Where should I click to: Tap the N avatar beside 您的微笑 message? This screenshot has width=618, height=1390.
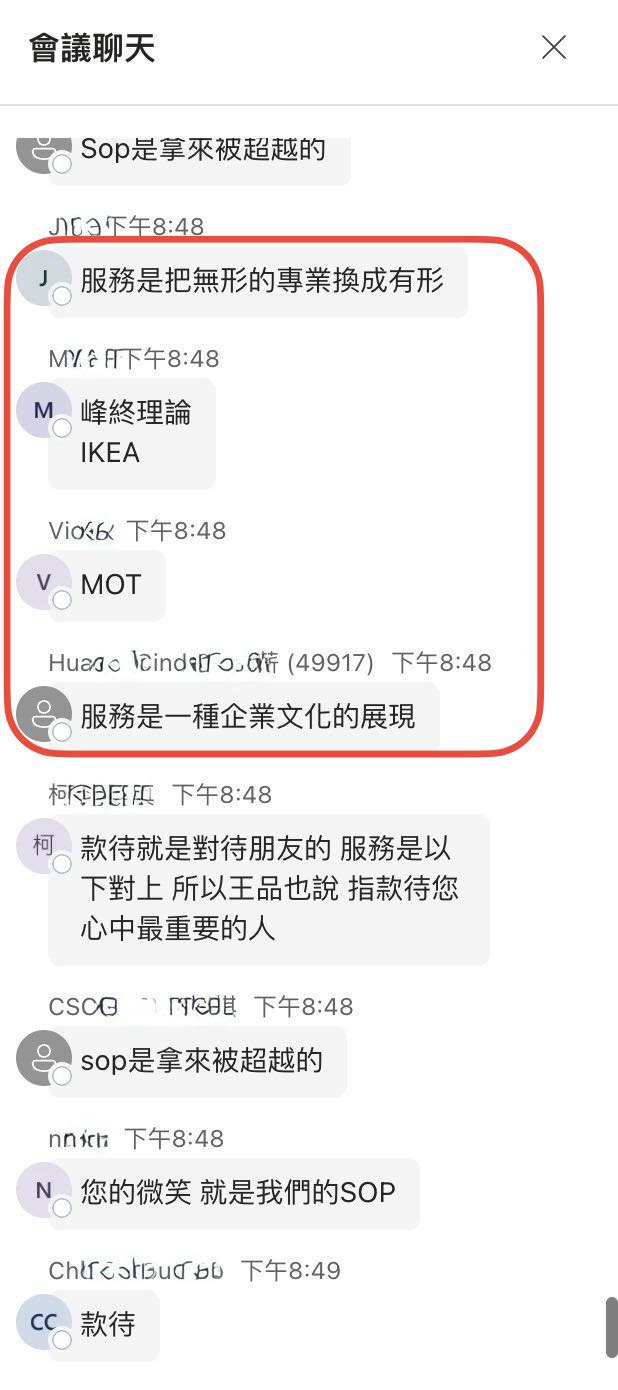click(x=43, y=1190)
